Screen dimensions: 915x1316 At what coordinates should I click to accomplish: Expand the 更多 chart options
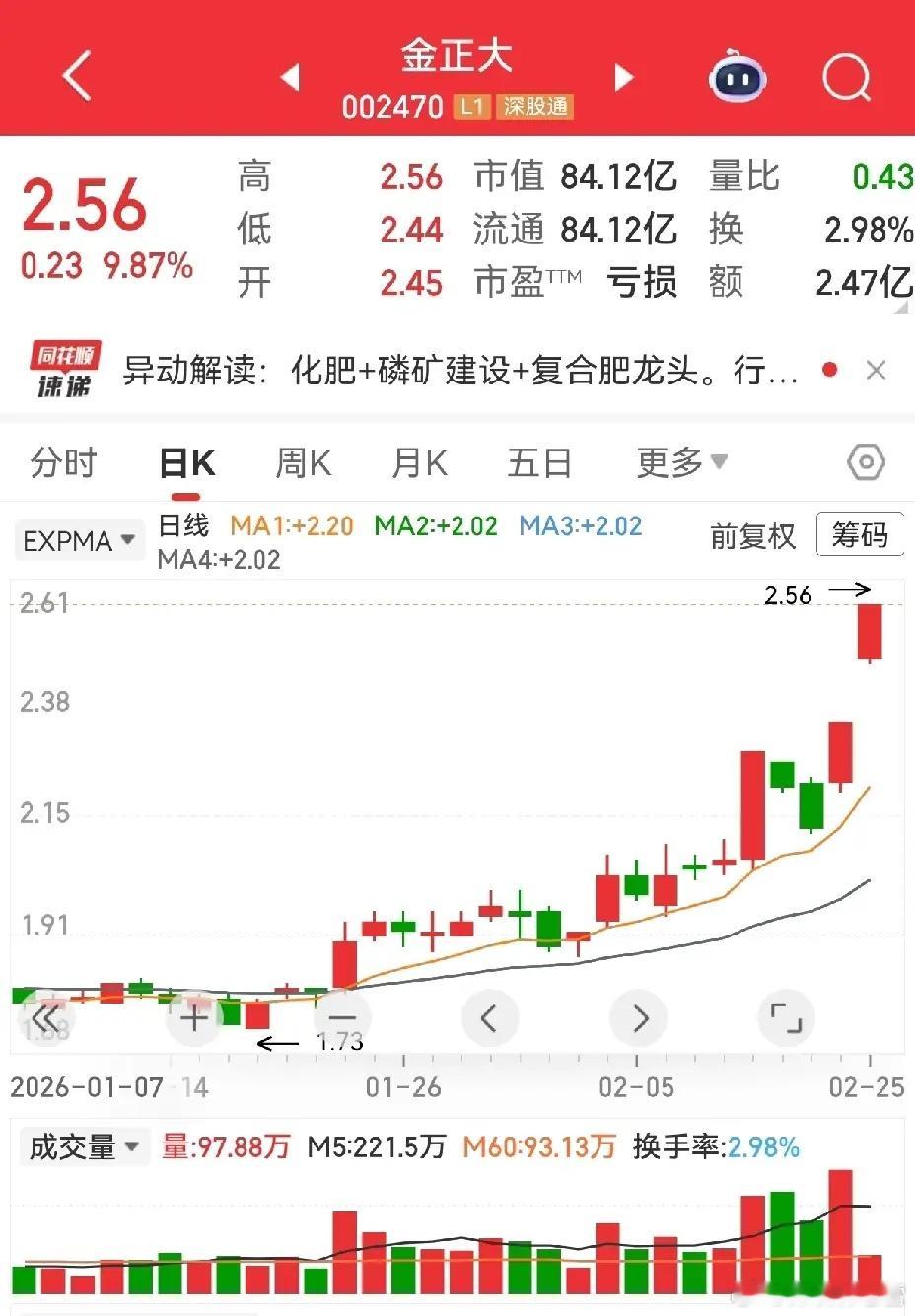click(681, 461)
